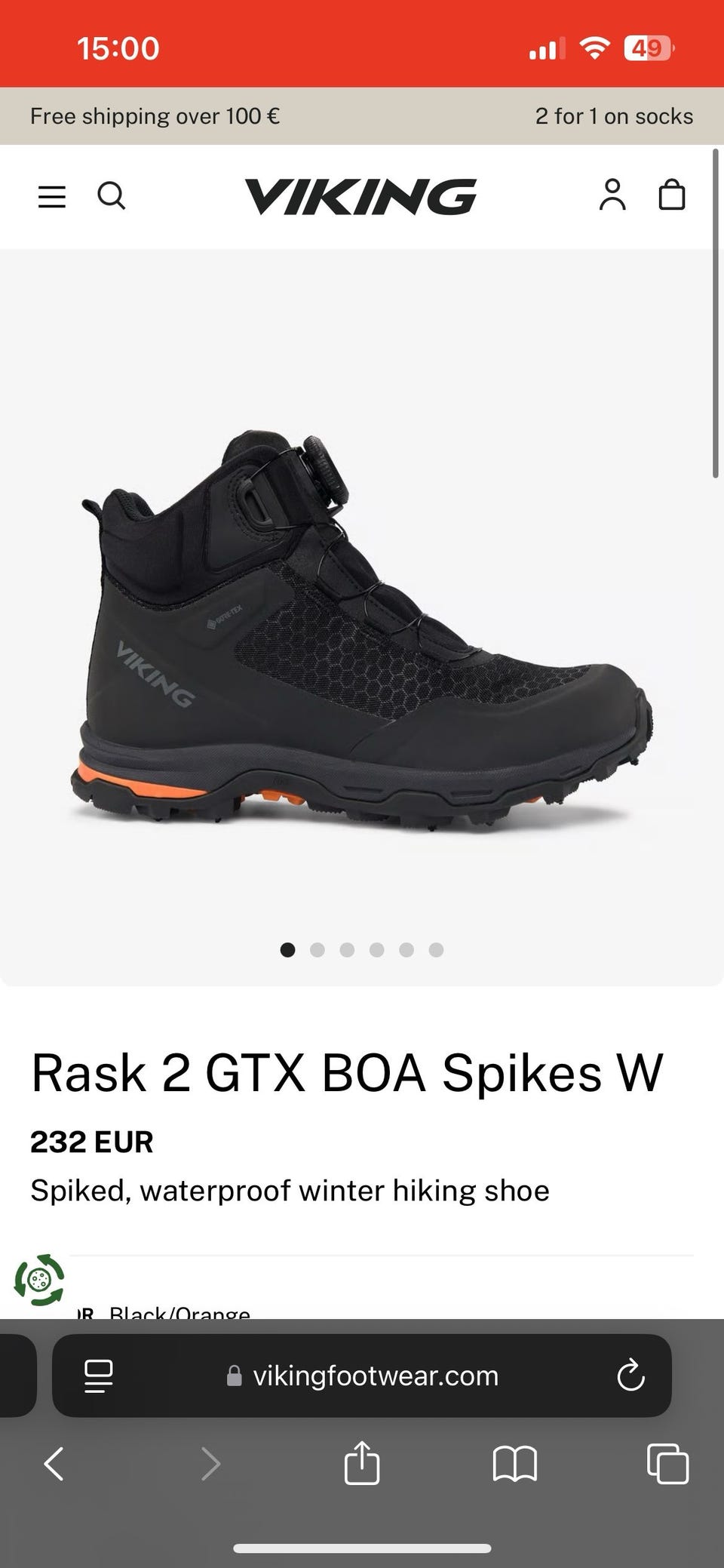
Task: Open Safari bookmarks
Action: [x=514, y=1464]
